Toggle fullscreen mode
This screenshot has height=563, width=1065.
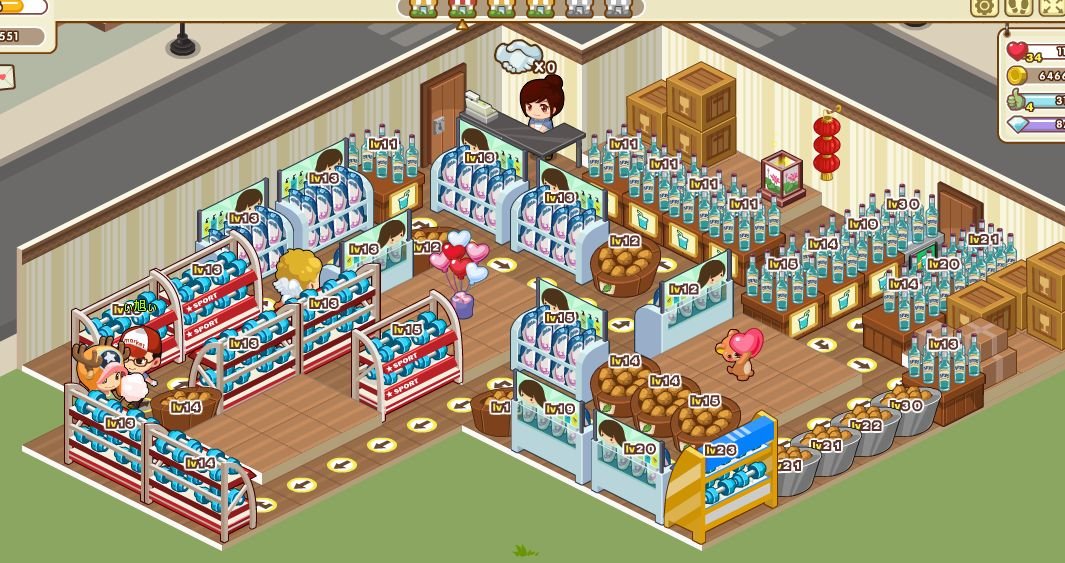(1052, 6)
